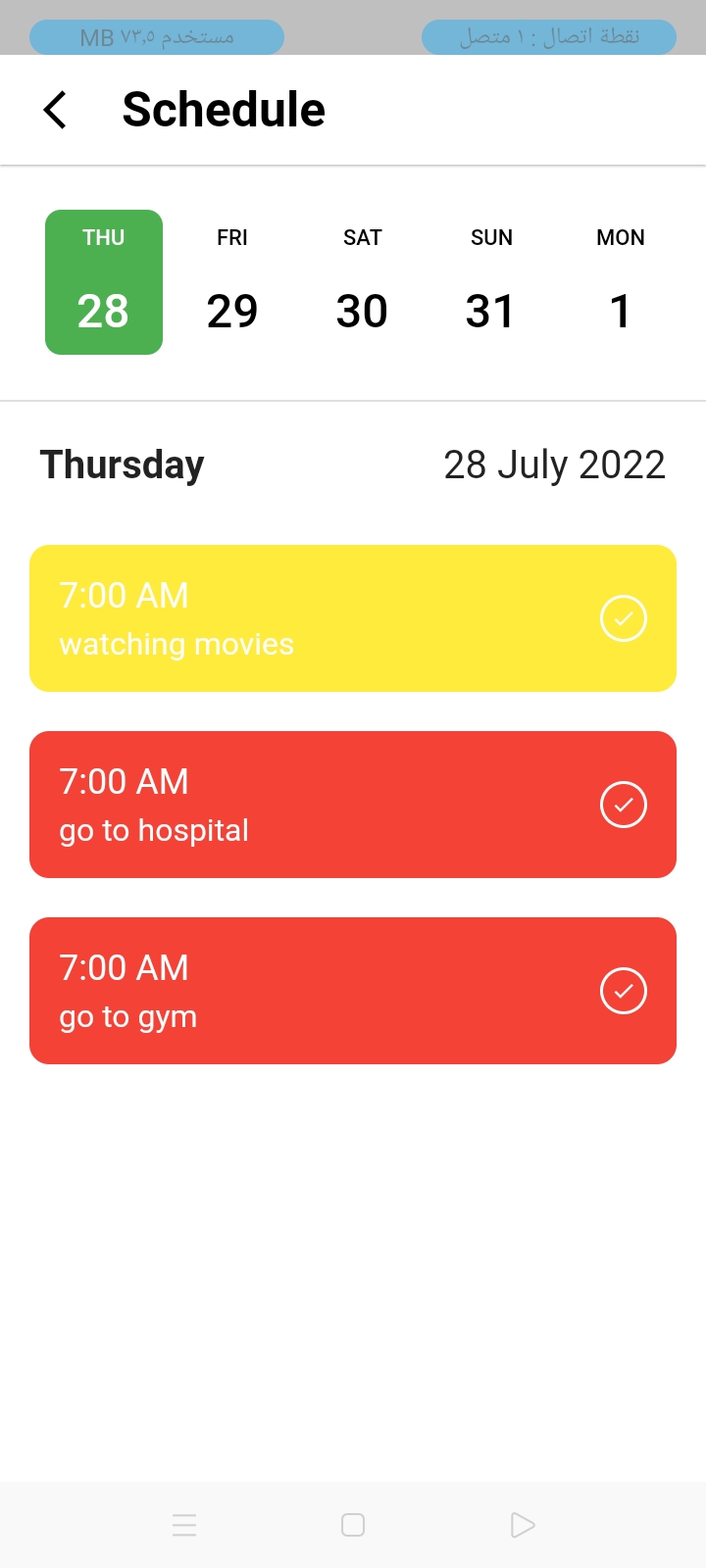Click the checkmark circle on watching movies card
Viewport: 706px width, 1568px height.
click(x=624, y=618)
